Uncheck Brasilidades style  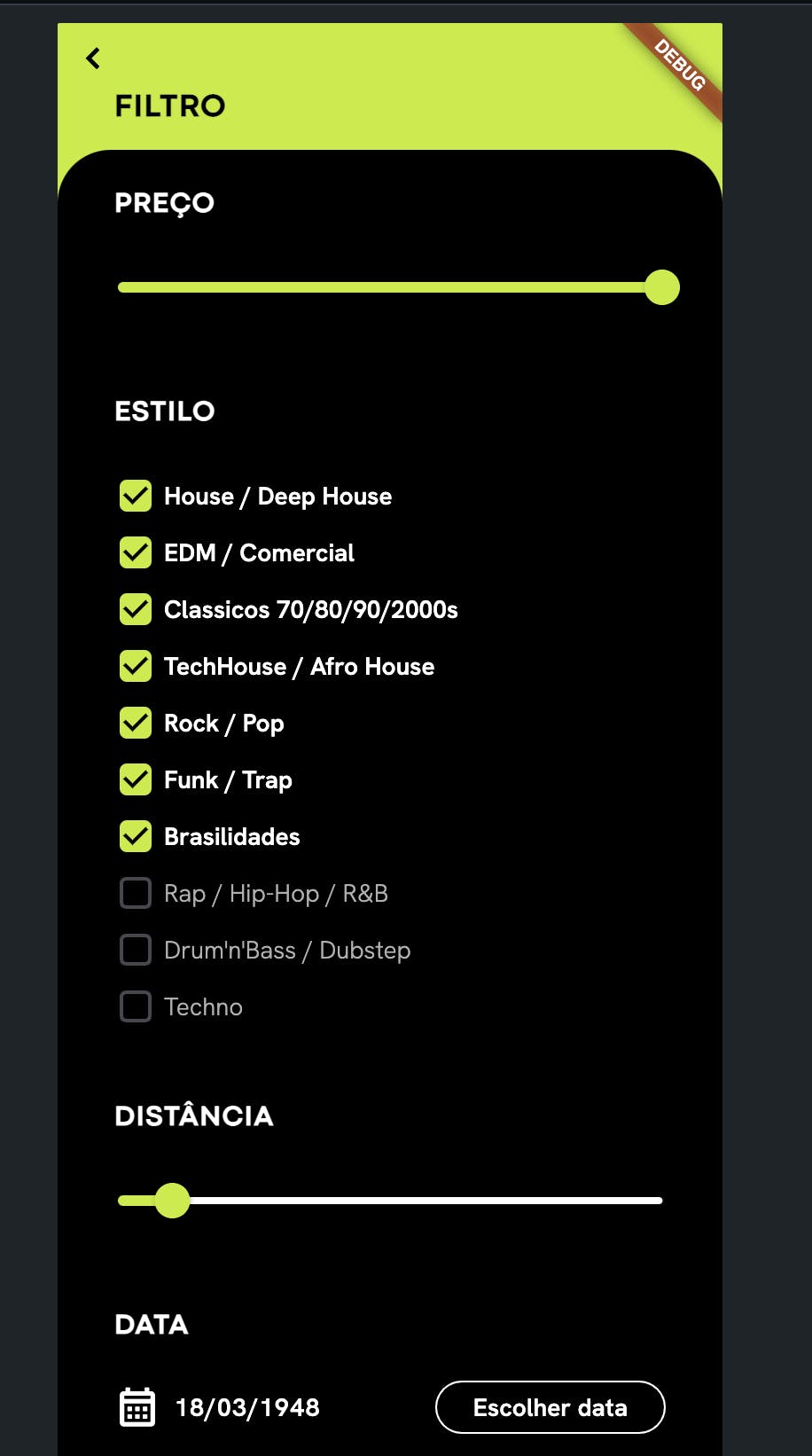point(136,837)
